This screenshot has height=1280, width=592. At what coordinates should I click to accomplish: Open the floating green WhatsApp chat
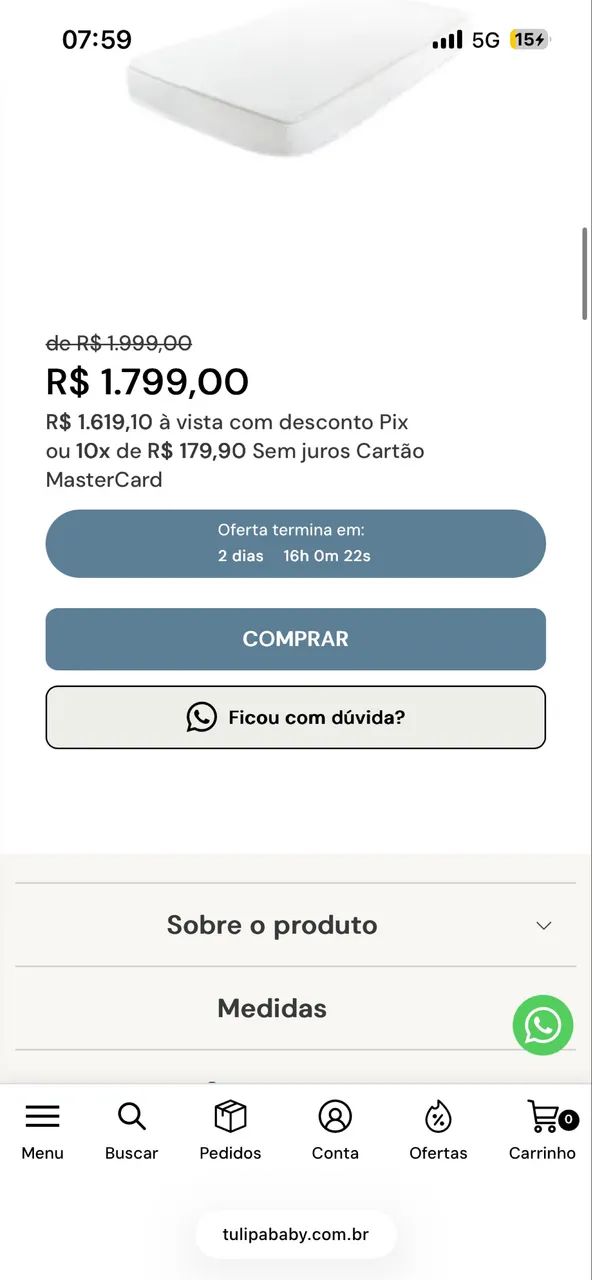click(543, 1025)
